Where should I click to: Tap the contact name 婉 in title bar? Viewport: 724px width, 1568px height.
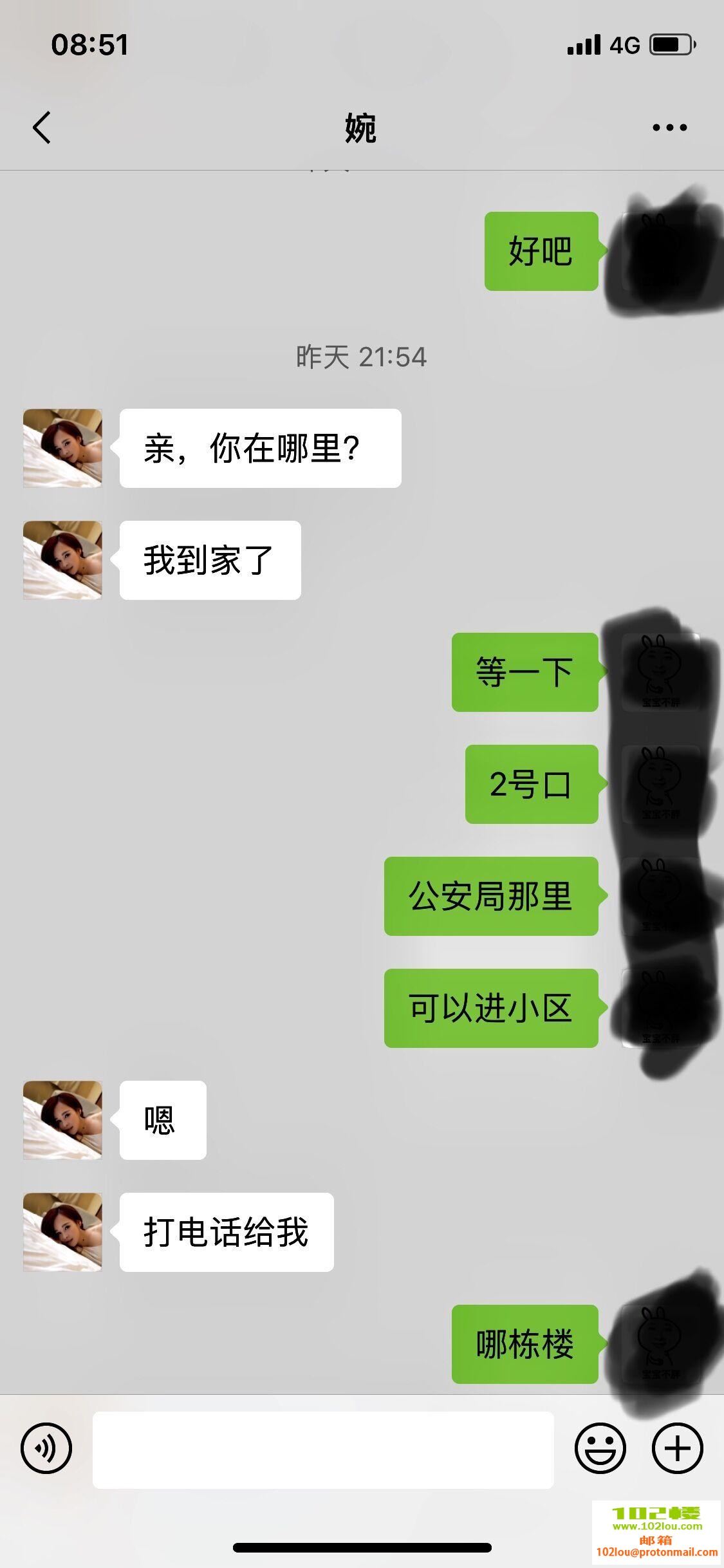coord(362,127)
